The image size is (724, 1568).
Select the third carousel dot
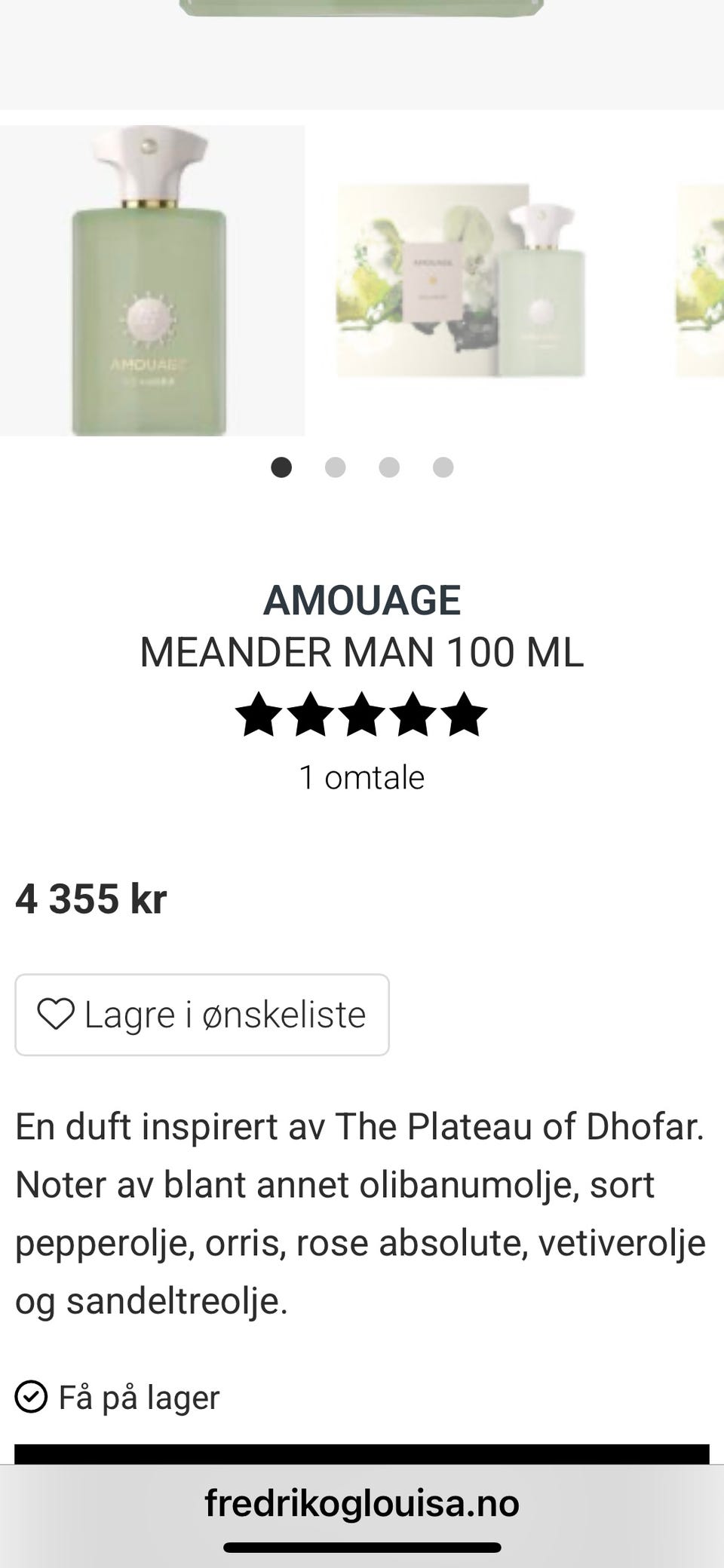[390, 467]
